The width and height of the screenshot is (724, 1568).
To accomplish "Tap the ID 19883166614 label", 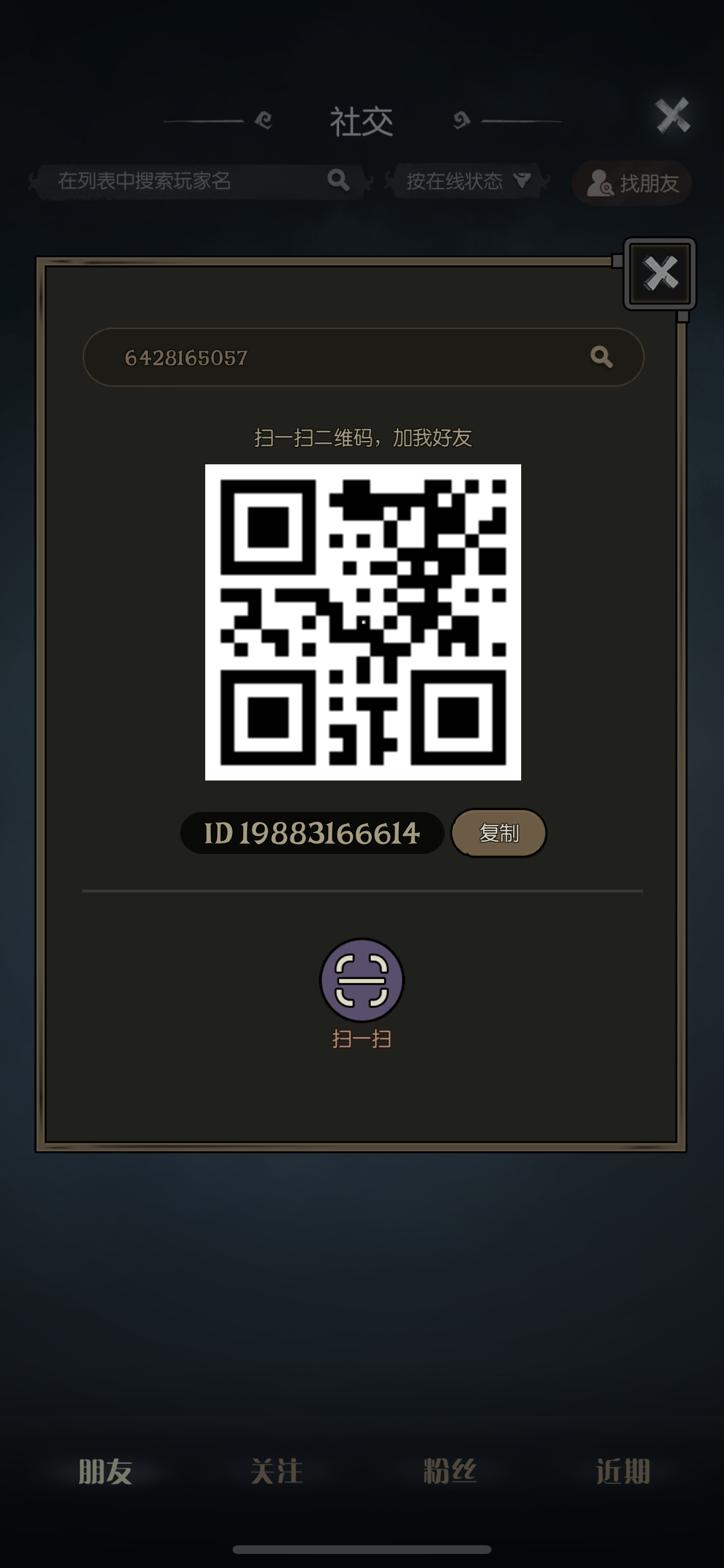I will click(314, 832).
